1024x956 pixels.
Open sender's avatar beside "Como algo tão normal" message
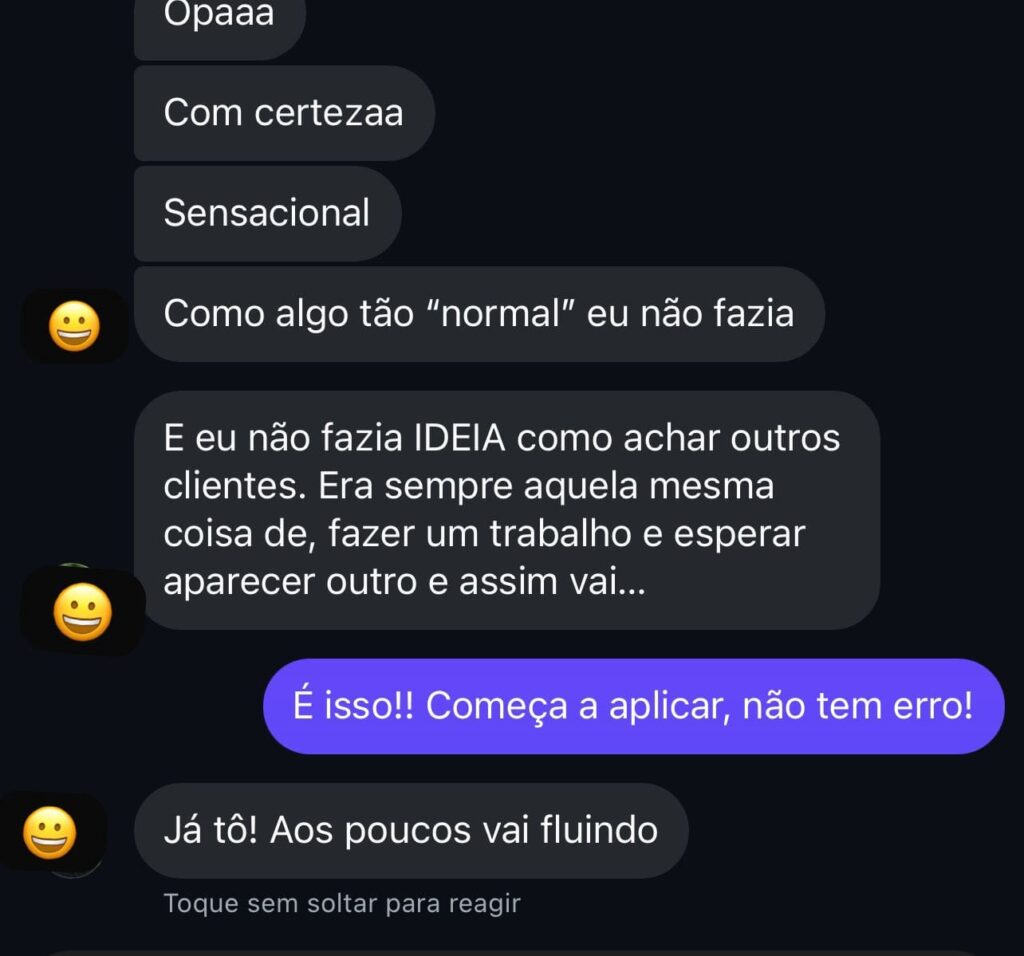74,326
